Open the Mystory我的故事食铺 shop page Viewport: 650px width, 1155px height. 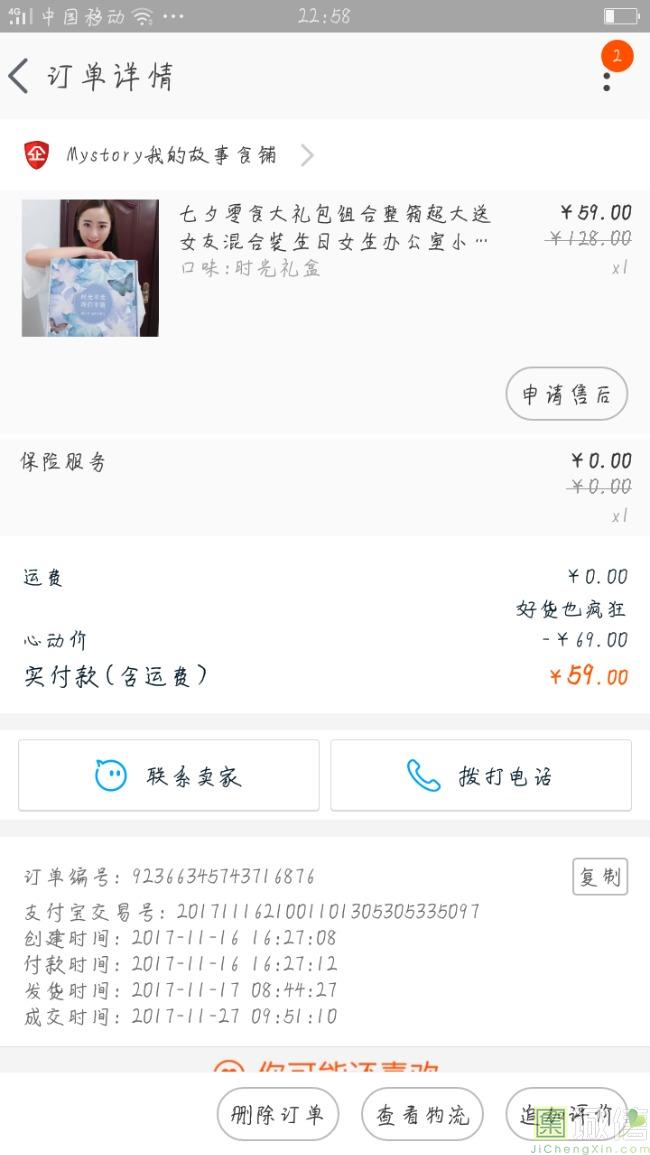[171, 155]
